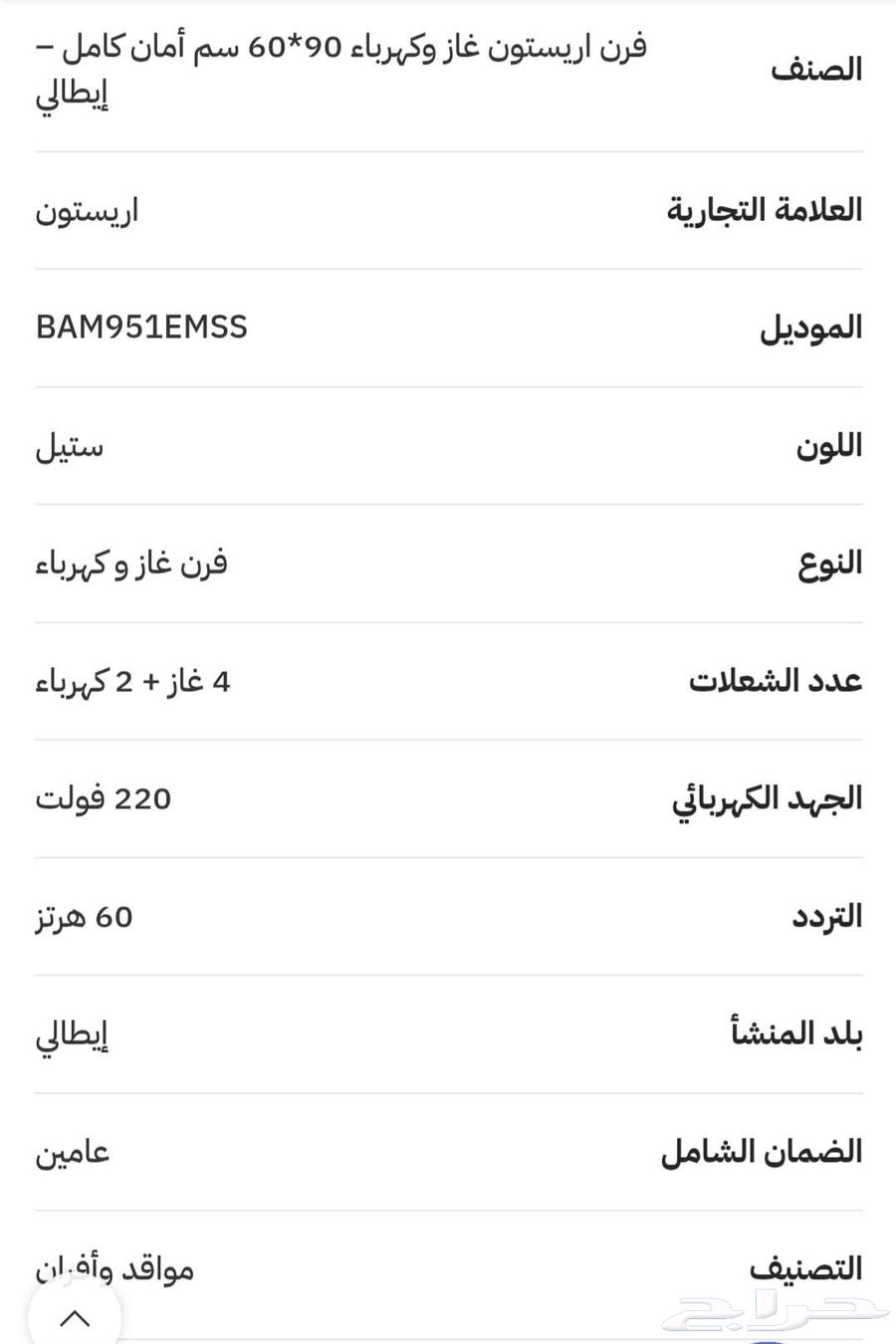Click the بلد المنشأ row header
The width and height of the screenshot is (896, 1344).
click(x=793, y=1033)
